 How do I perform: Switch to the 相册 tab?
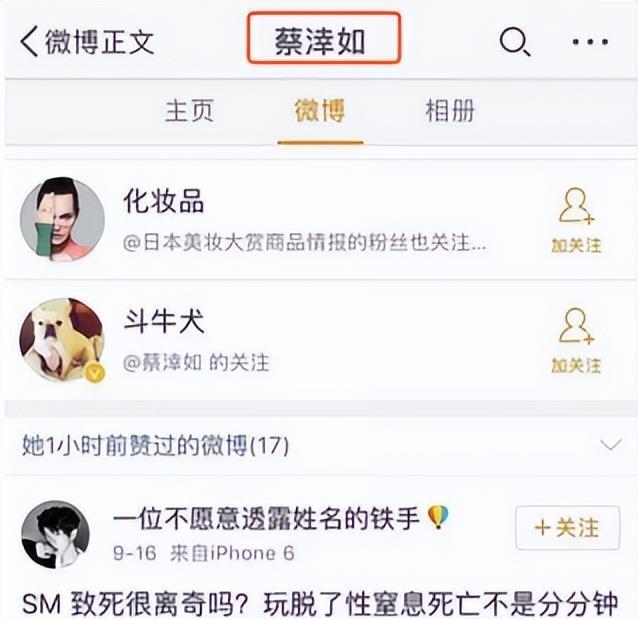click(x=450, y=111)
